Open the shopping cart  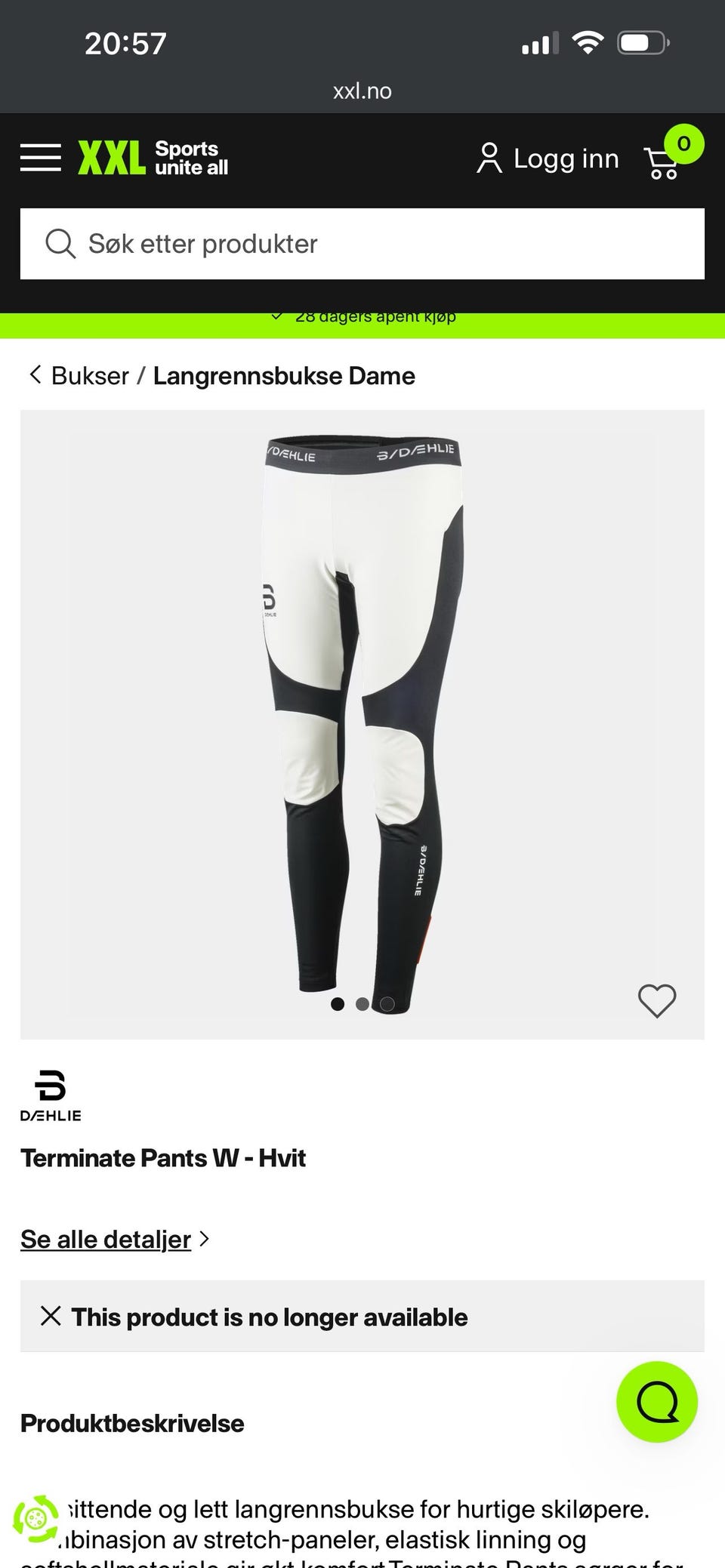tap(671, 155)
